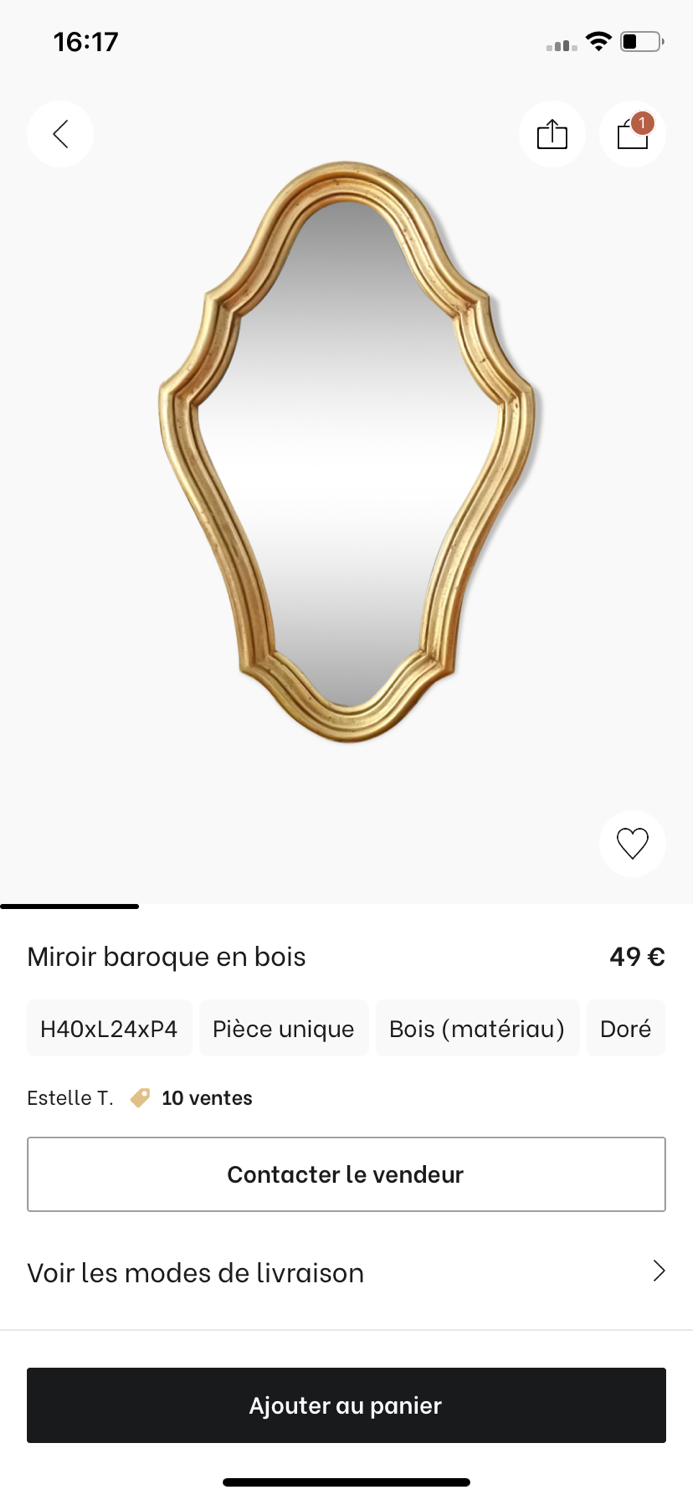693x1500 pixels.
Task: Tap the H40xL24xP4 dimensions chip
Action: (x=109, y=1028)
